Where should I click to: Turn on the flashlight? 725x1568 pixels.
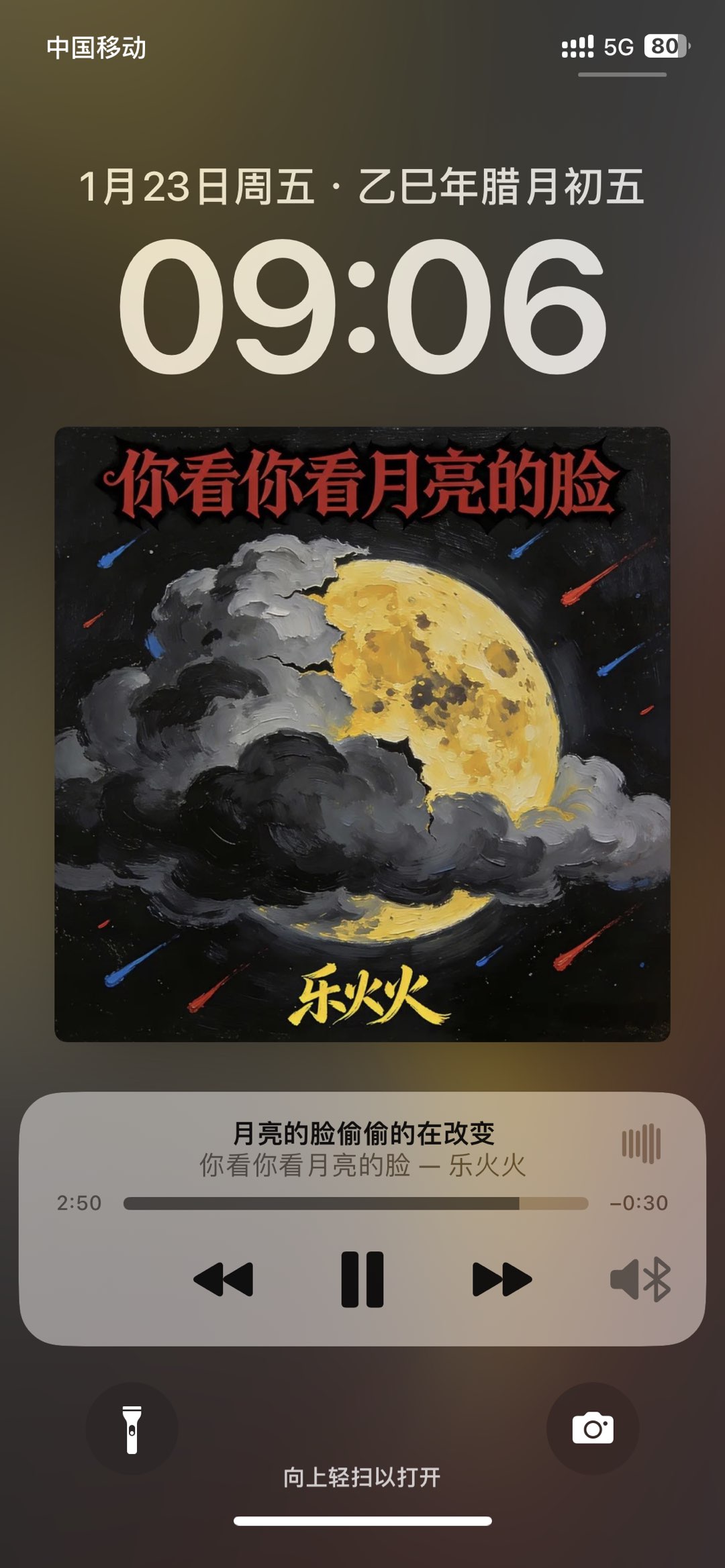(132, 1428)
